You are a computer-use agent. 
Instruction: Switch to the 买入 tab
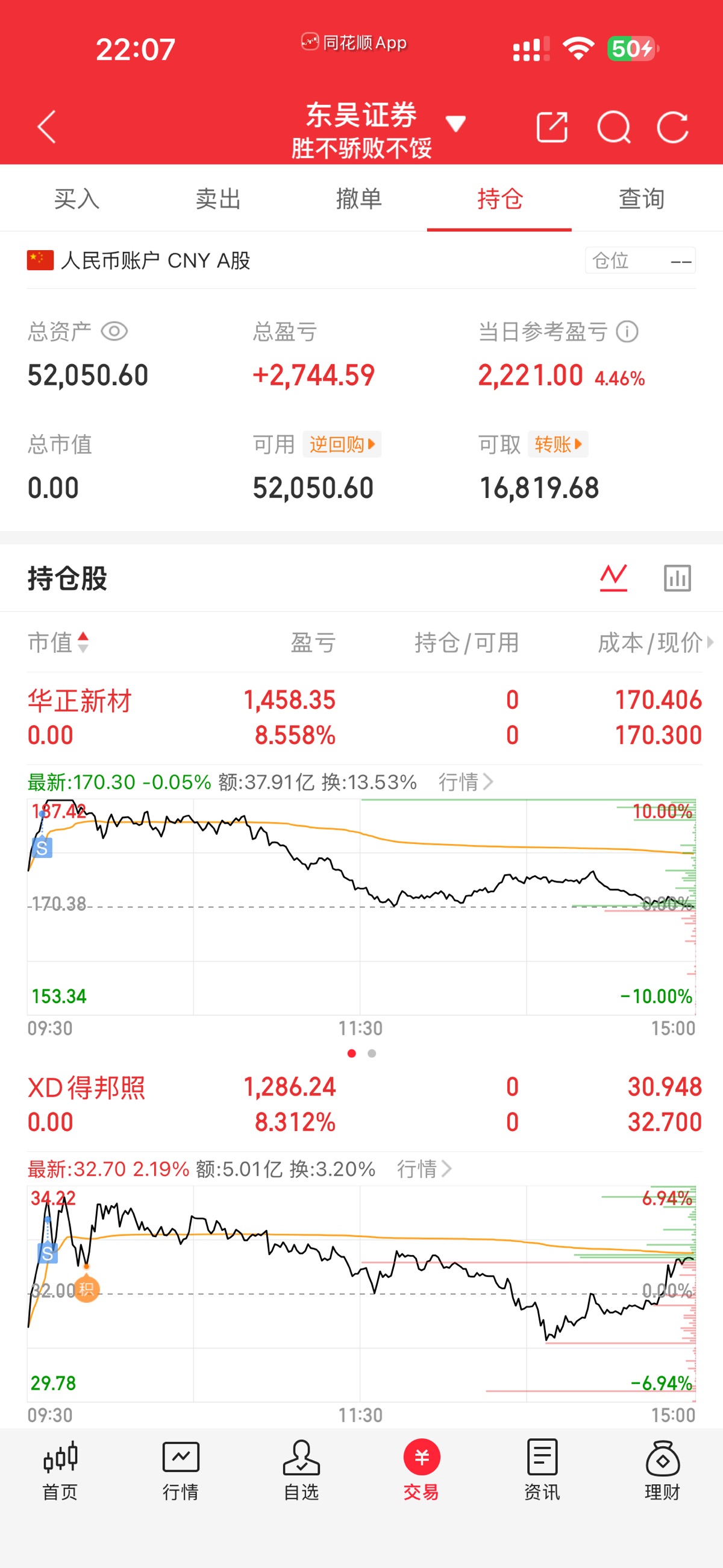pyautogui.click(x=77, y=198)
